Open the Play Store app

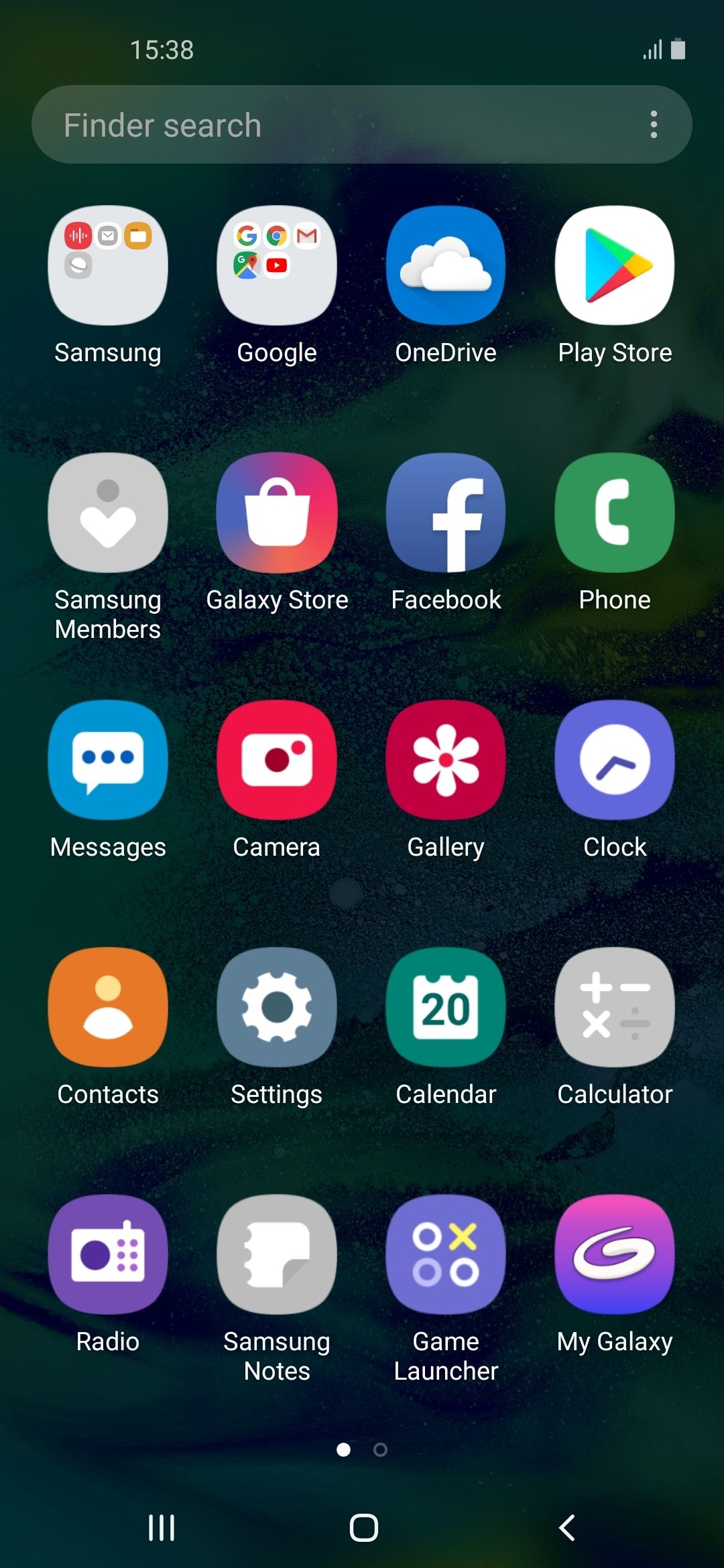pyautogui.click(x=615, y=266)
